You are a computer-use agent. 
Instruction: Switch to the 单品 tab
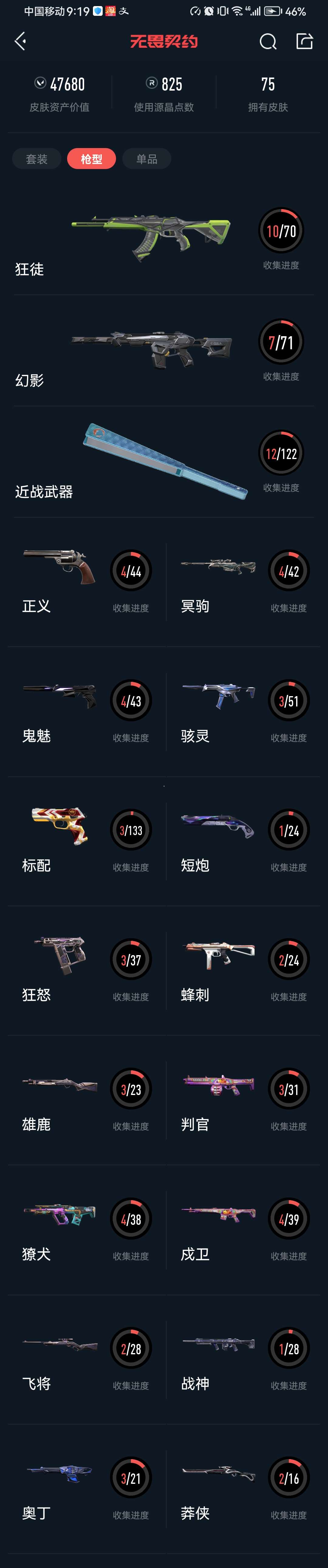[147, 159]
